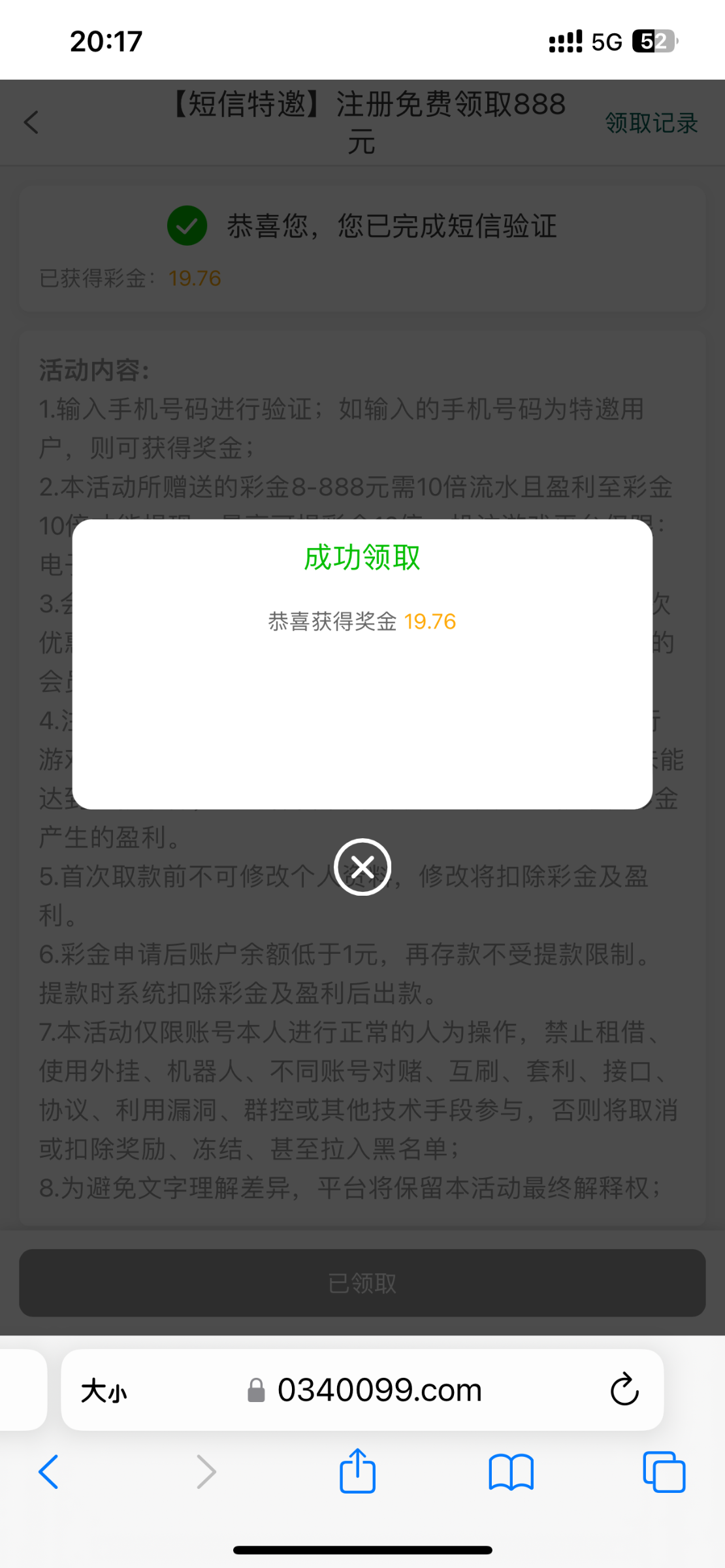Open 领取记录 claim records
The image size is (725, 1568).
tap(651, 123)
